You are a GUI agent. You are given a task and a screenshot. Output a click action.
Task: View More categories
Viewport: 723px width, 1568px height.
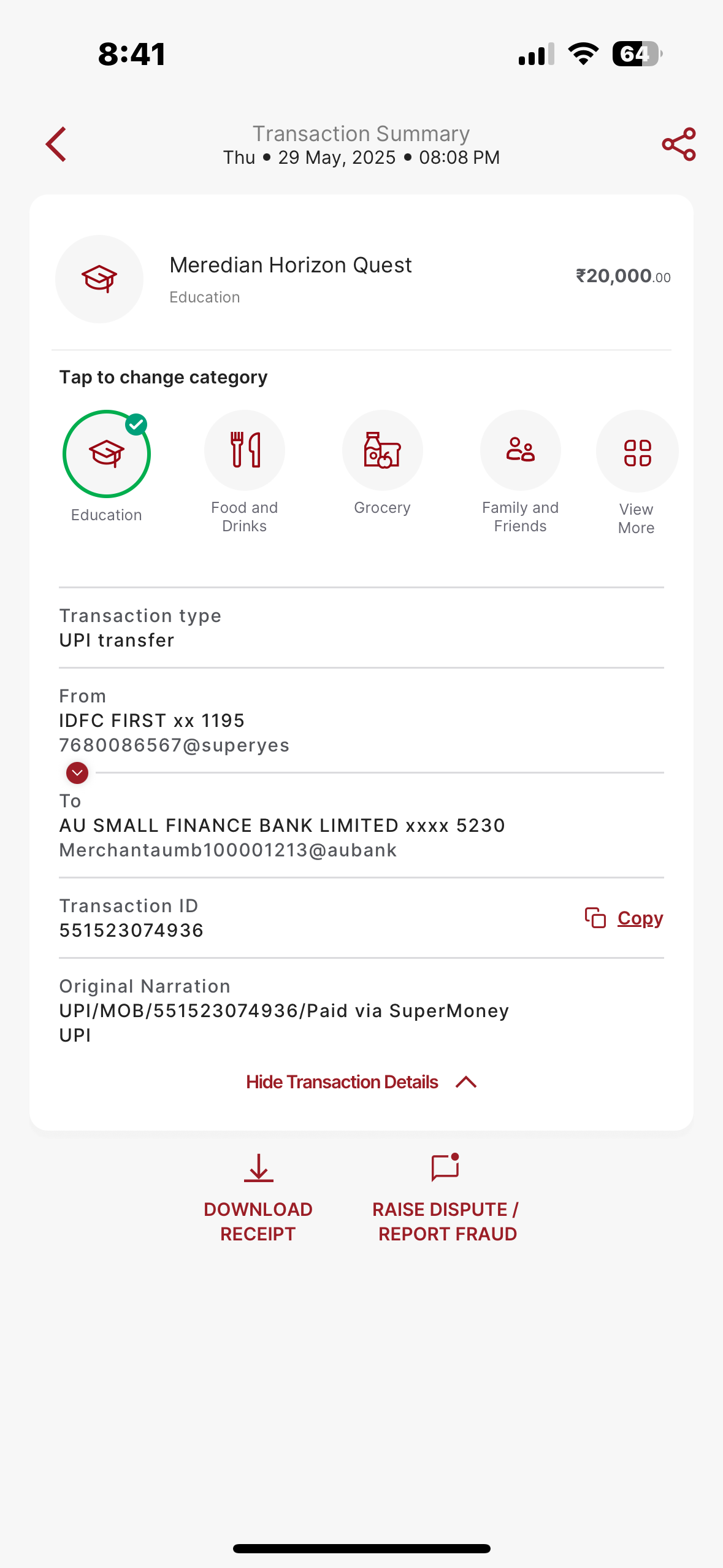click(637, 453)
